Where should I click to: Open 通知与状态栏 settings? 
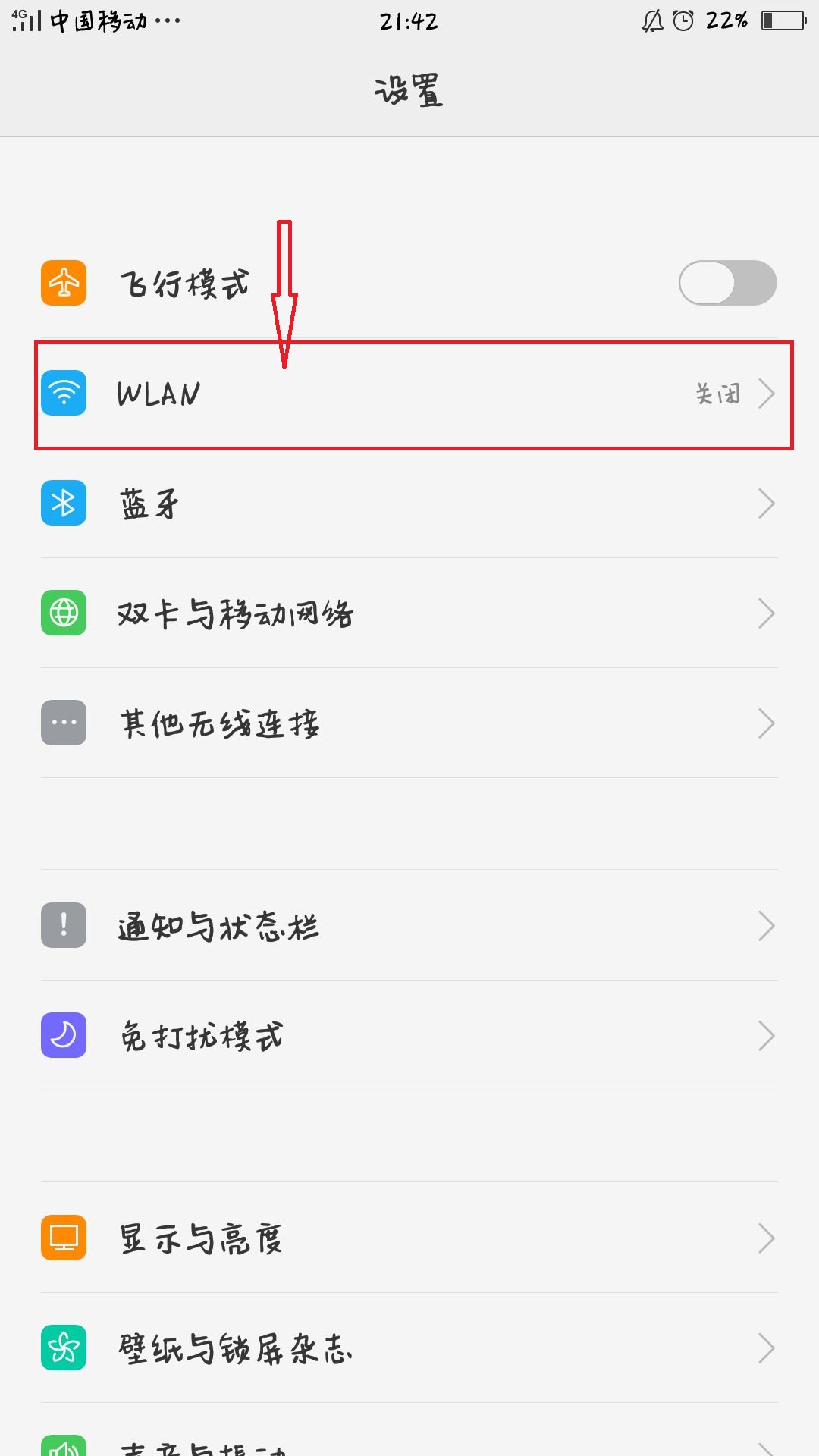coord(409,925)
